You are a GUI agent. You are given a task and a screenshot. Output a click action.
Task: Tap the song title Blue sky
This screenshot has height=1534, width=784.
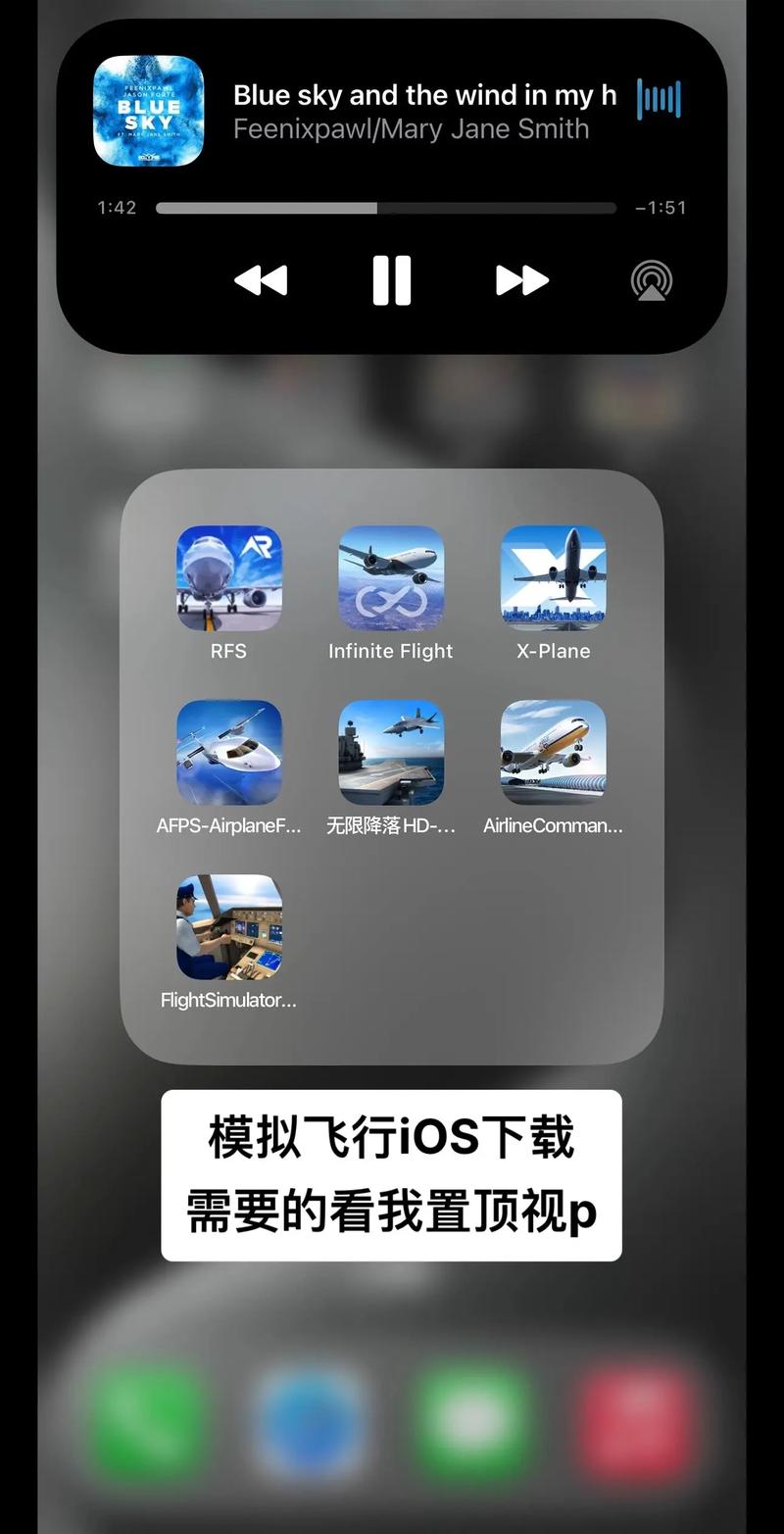423,95
